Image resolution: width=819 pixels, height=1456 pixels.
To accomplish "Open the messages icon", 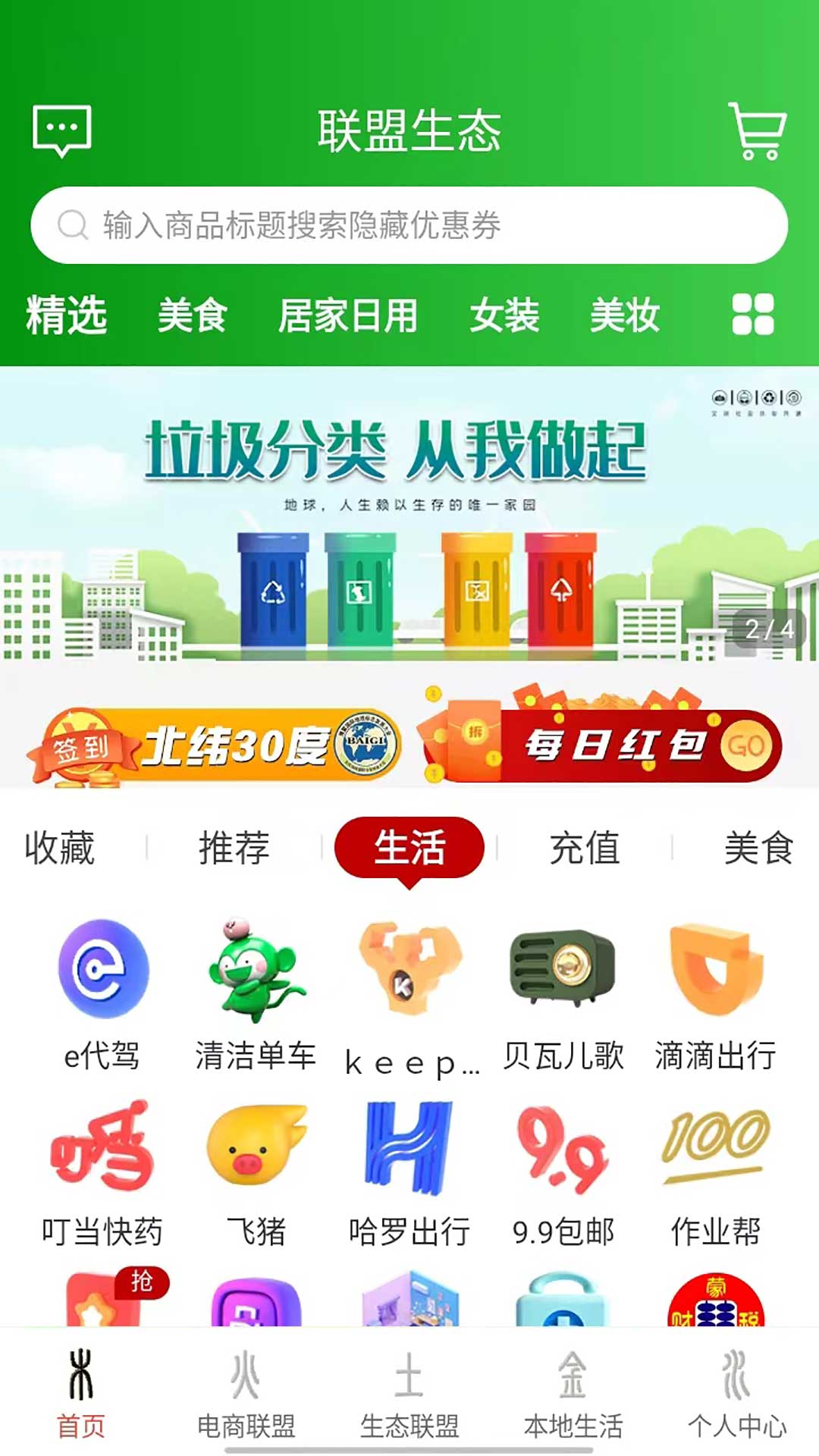I will tap(63, 130).
